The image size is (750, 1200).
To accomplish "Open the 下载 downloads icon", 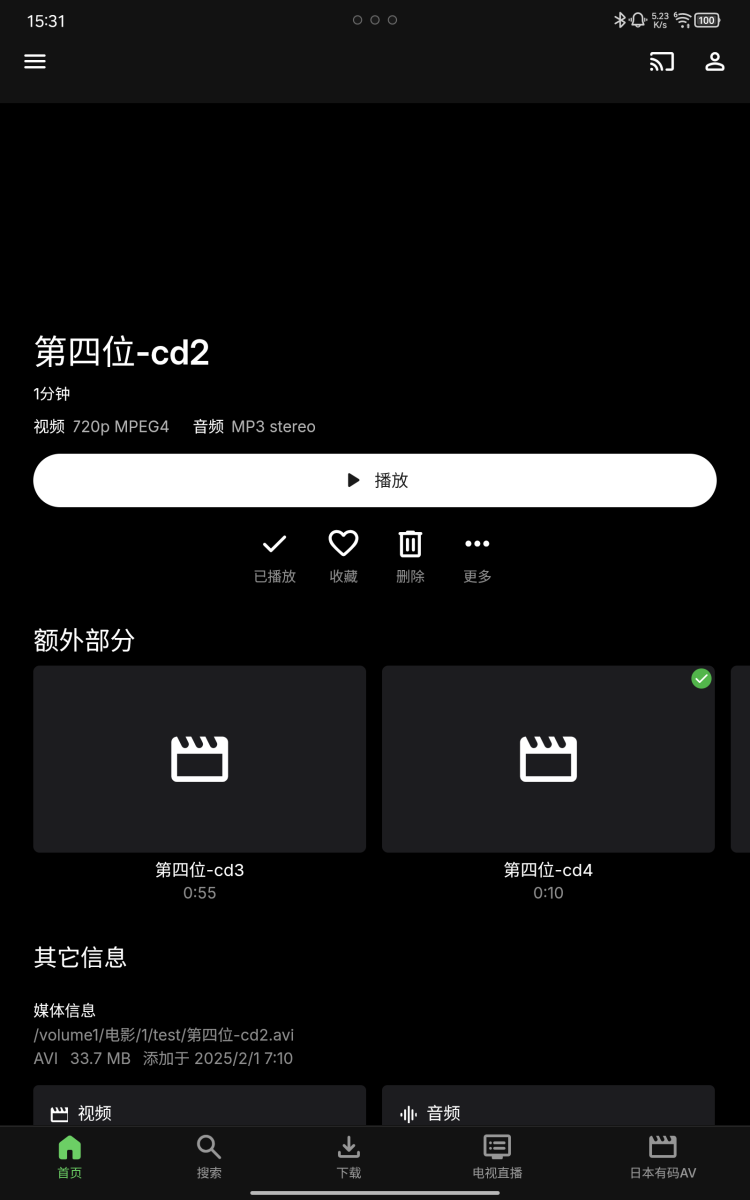I will (x=347, y=1155).
